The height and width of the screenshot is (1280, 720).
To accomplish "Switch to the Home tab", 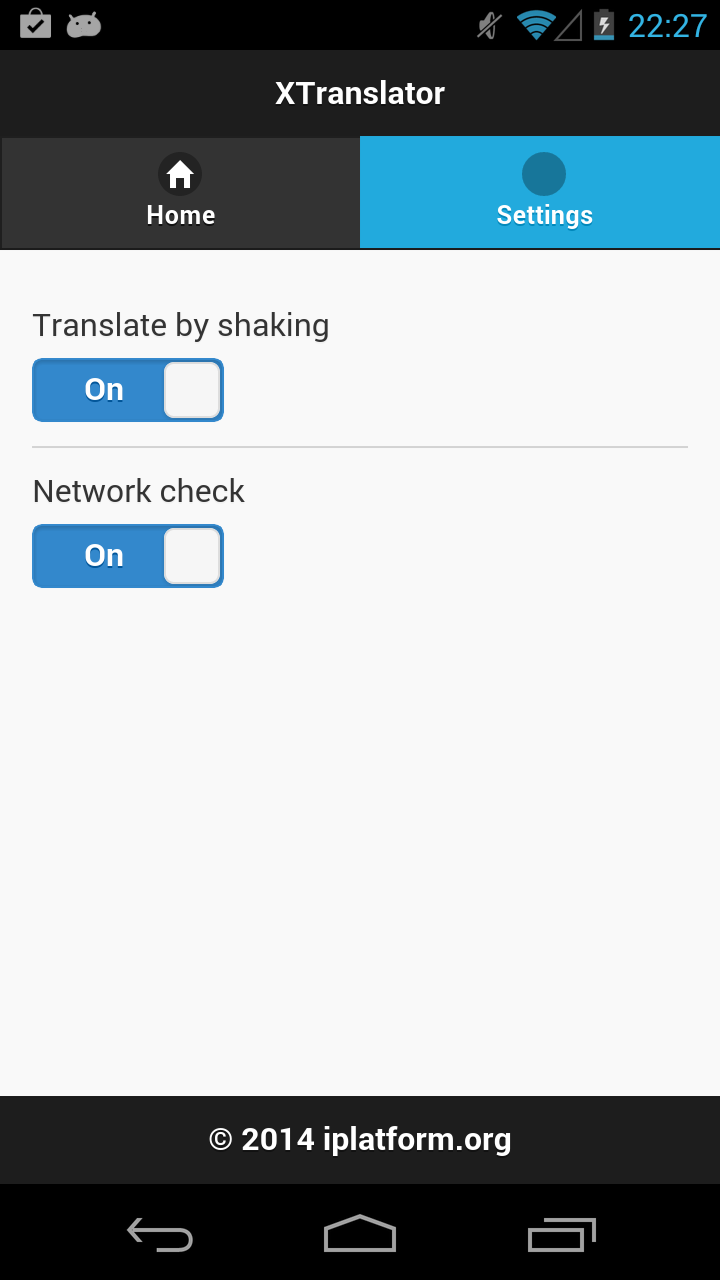I will tap(180, 193).
